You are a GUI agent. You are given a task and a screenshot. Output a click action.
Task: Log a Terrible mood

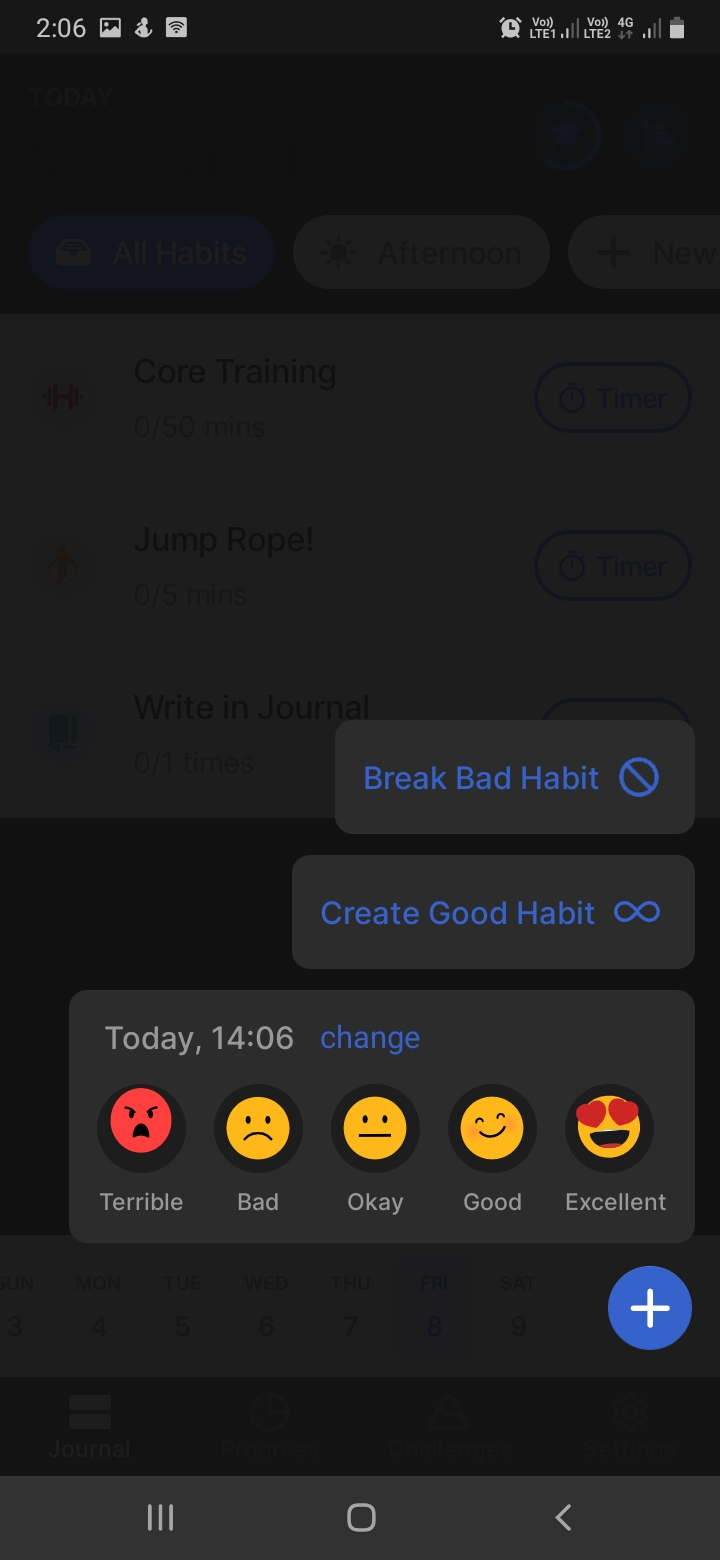click(x=141, y=1129)
